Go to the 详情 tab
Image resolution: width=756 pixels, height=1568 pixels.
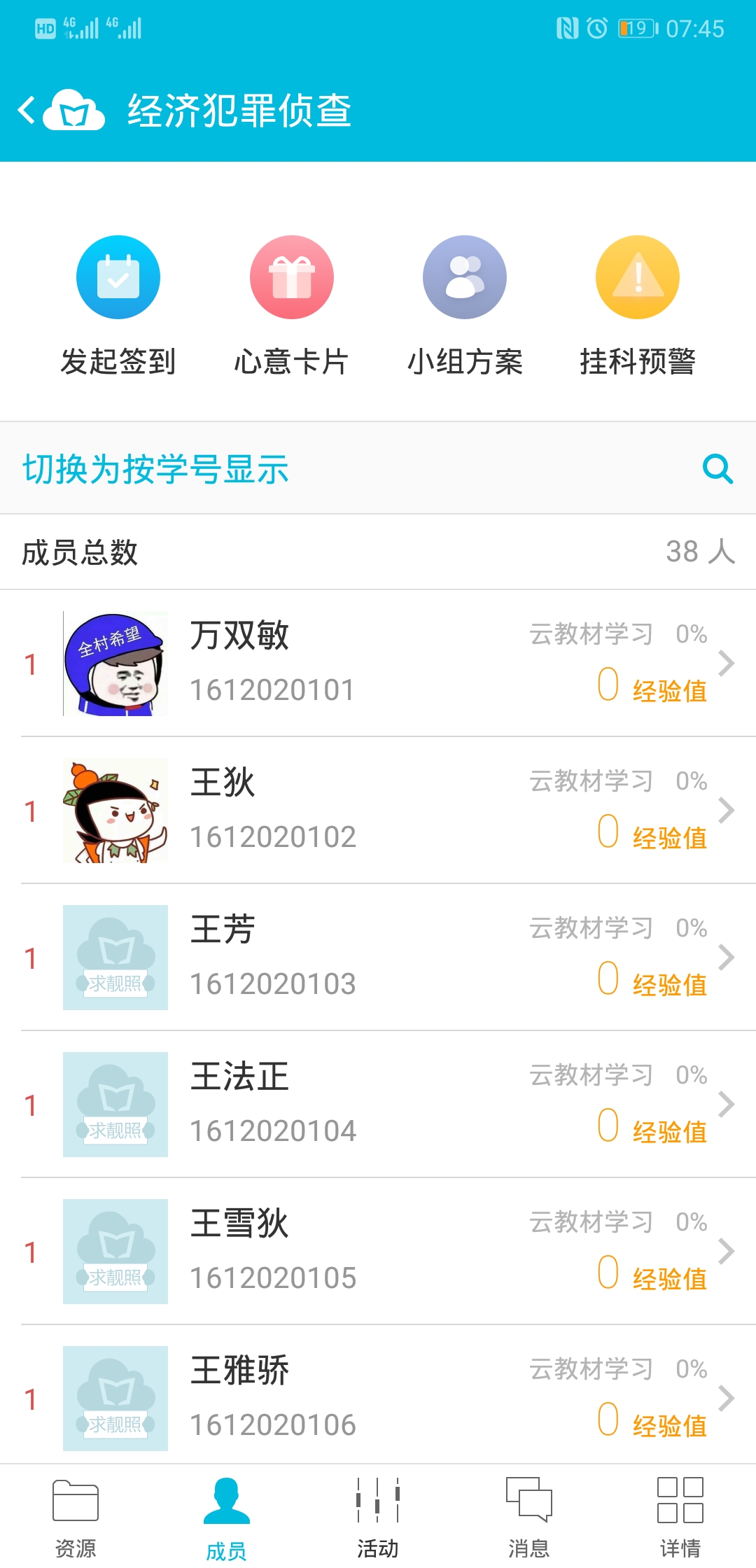(680, 1517)
